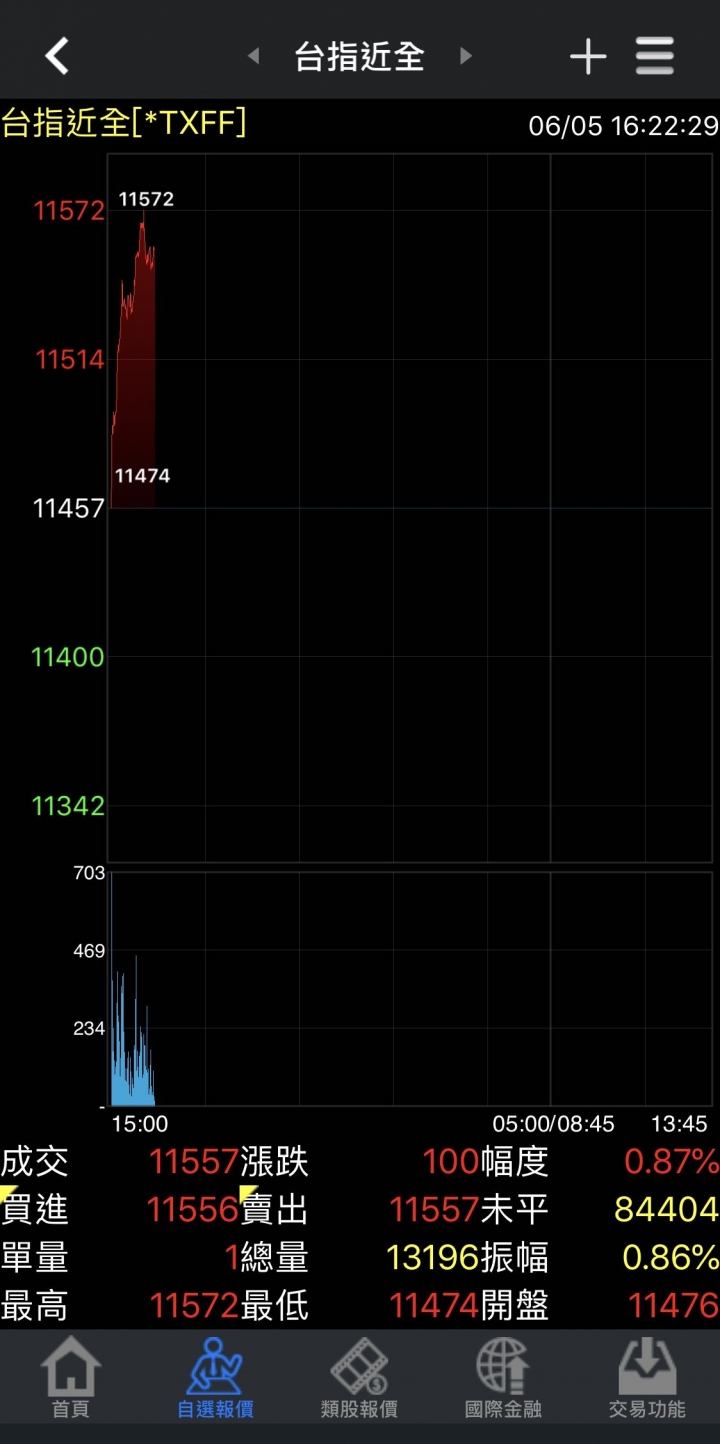
Task: Go to the 首頁 home tab
Action: click(71, 1379)
